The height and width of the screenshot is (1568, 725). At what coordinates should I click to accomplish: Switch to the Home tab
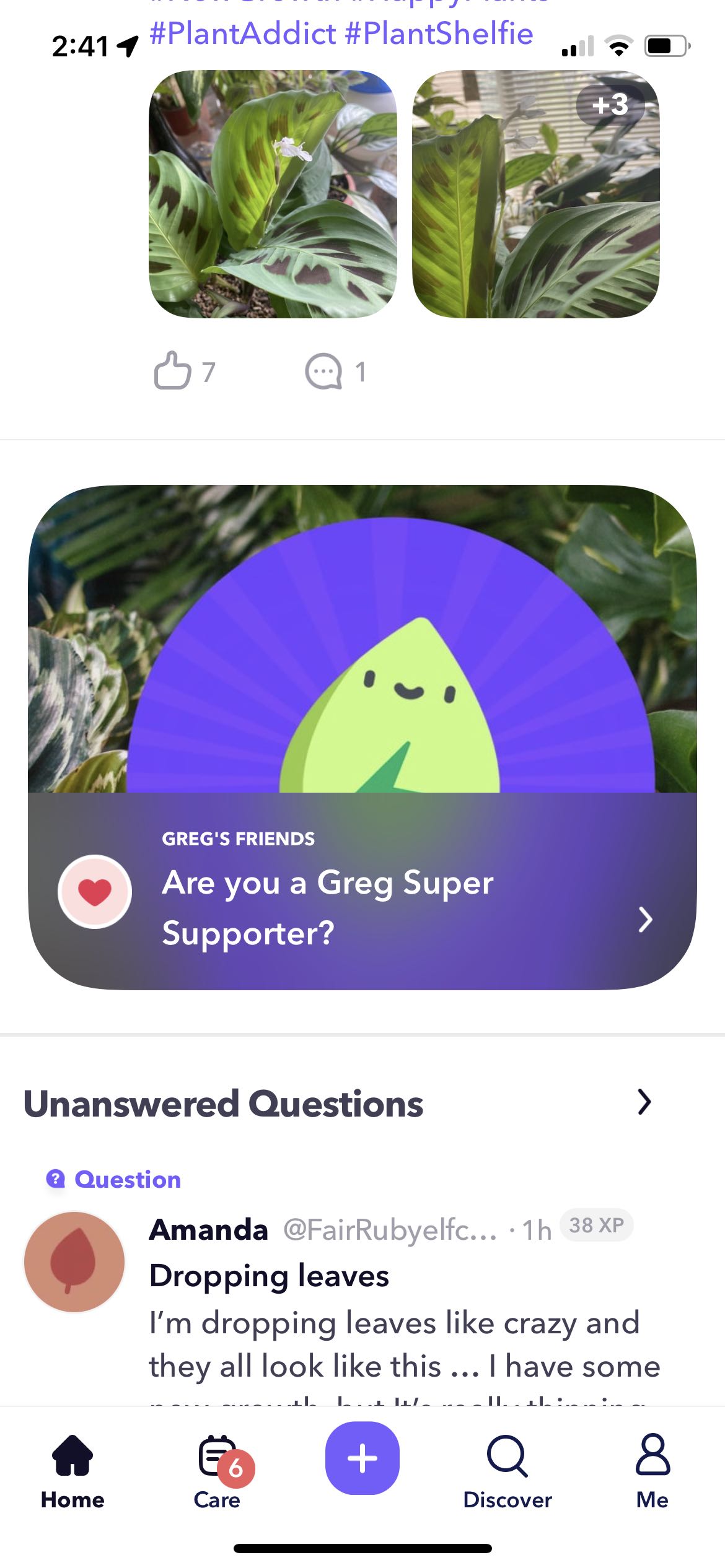72,1471
